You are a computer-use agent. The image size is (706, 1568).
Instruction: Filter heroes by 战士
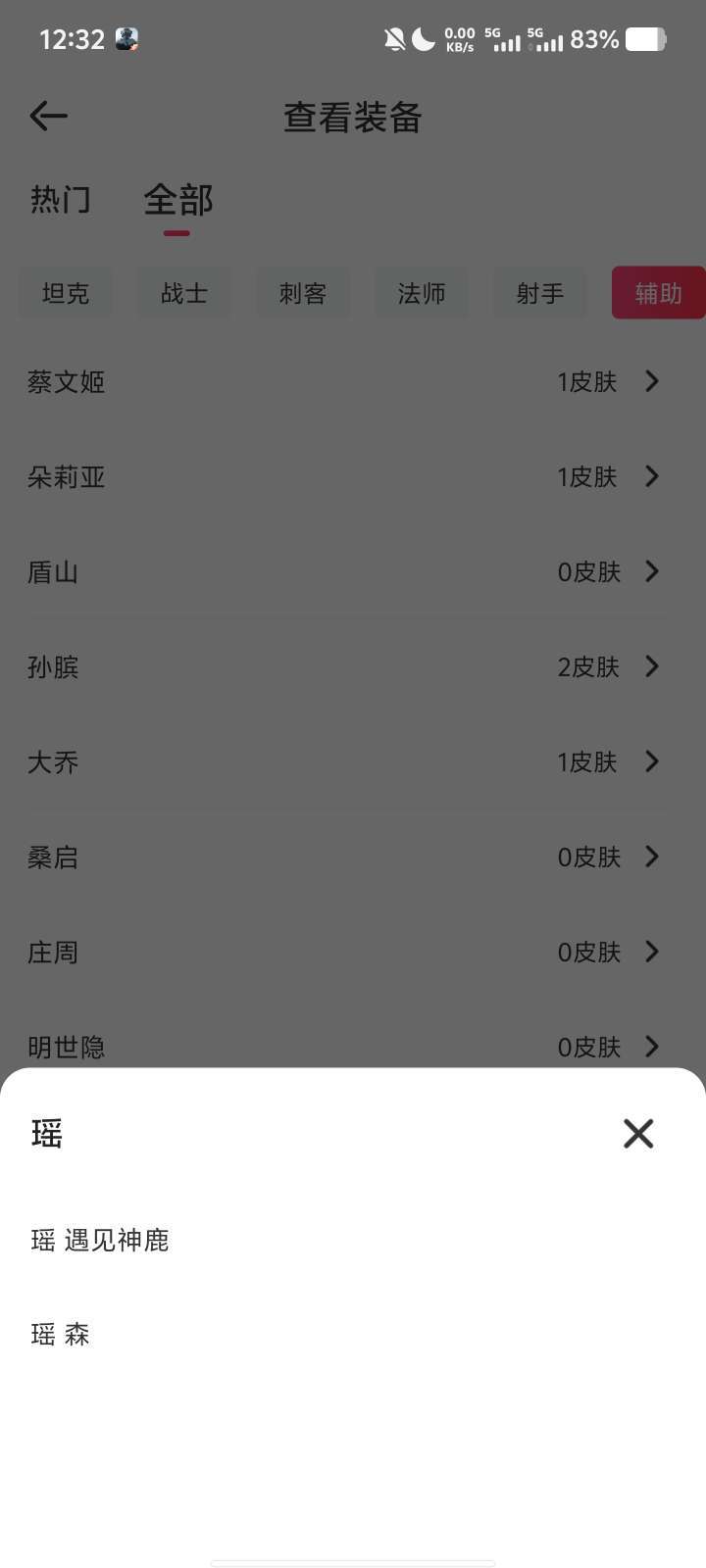184,293
